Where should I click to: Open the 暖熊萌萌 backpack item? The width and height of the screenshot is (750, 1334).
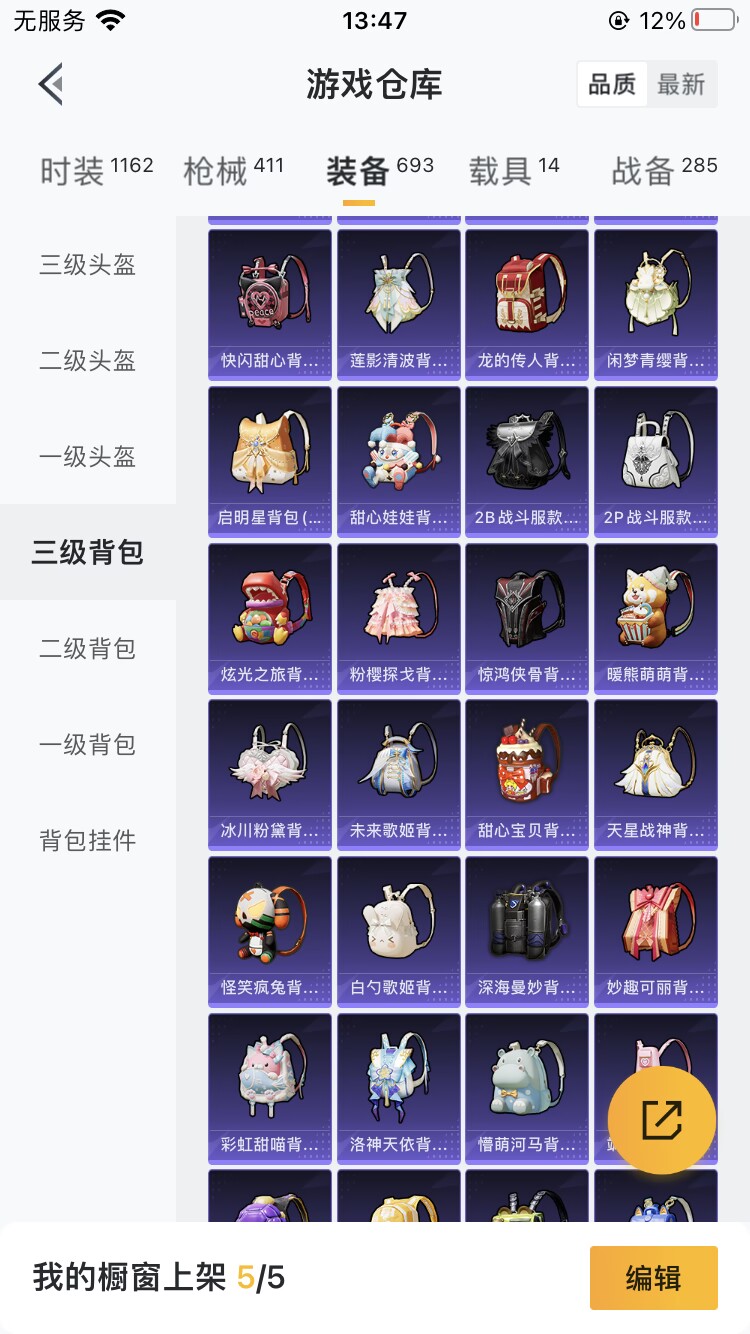click(x=656, y=618)
